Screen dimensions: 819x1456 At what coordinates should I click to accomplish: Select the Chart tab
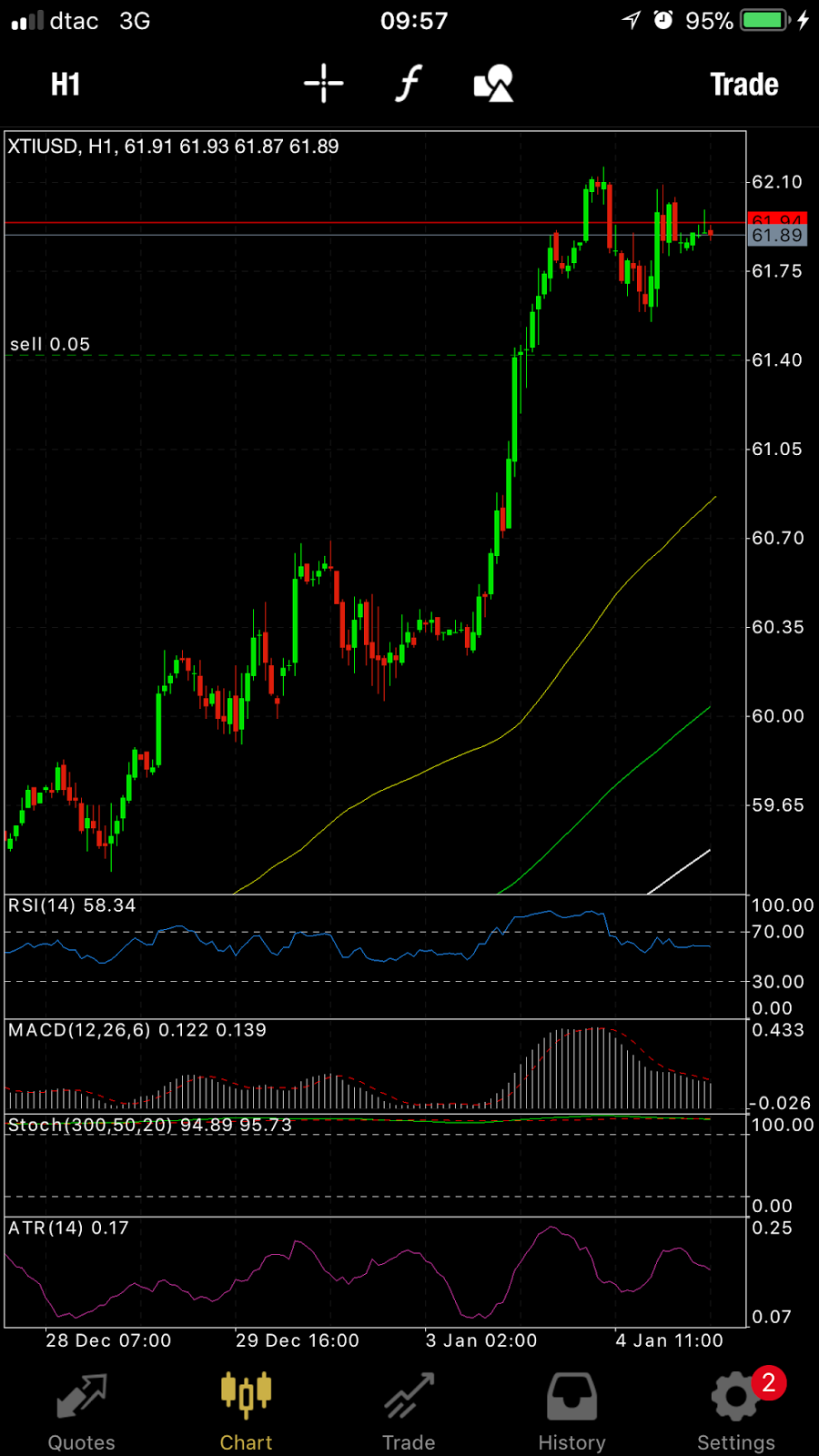[246, 1412]
